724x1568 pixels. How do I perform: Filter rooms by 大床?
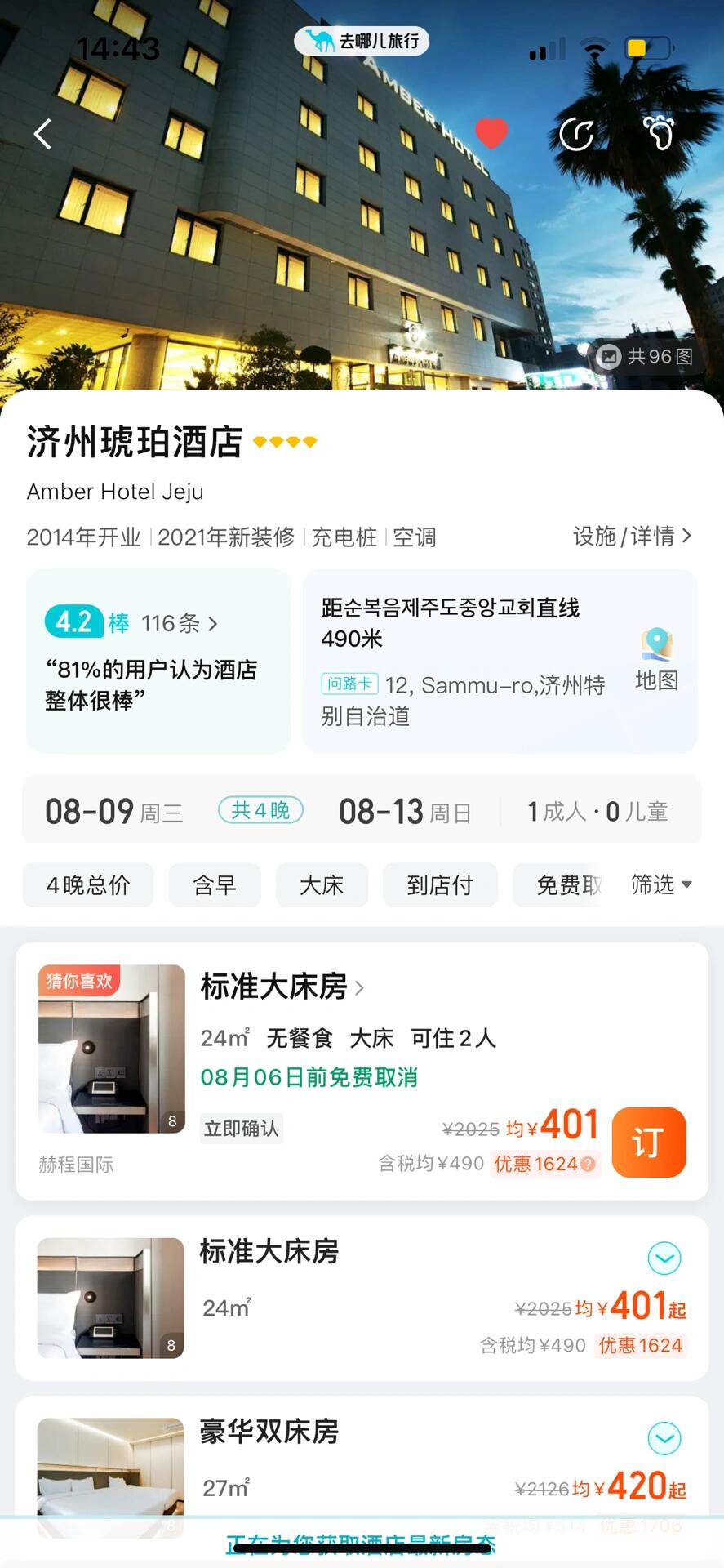[x=322, y=885]
